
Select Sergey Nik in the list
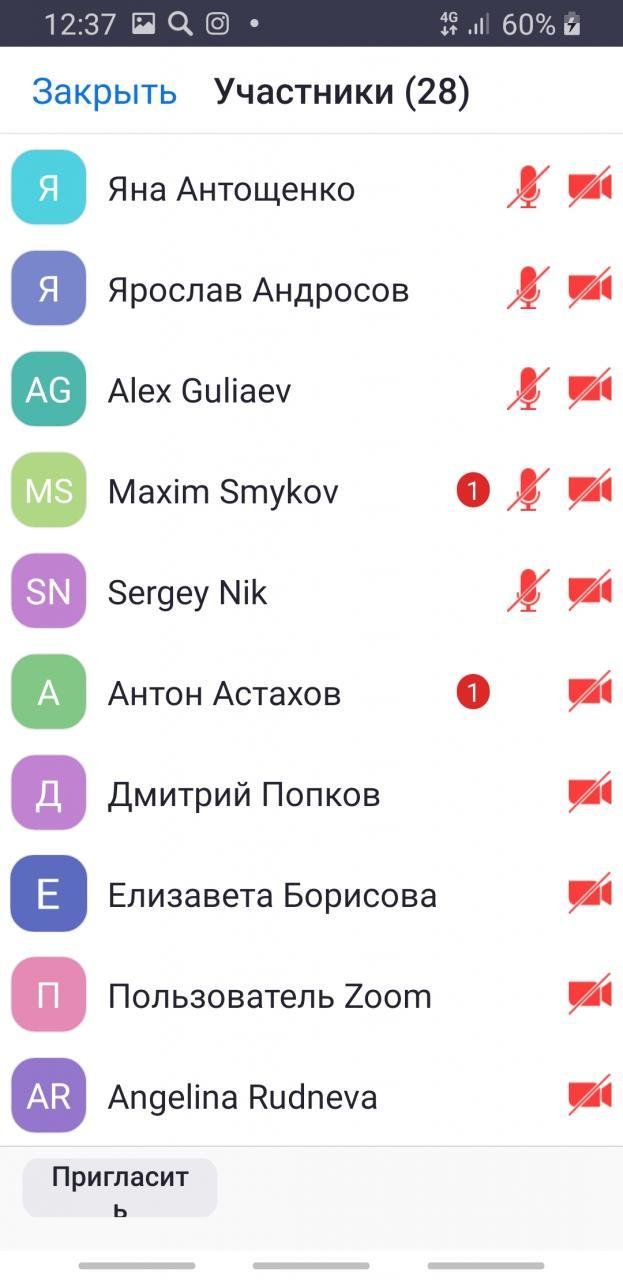(311, 592)
